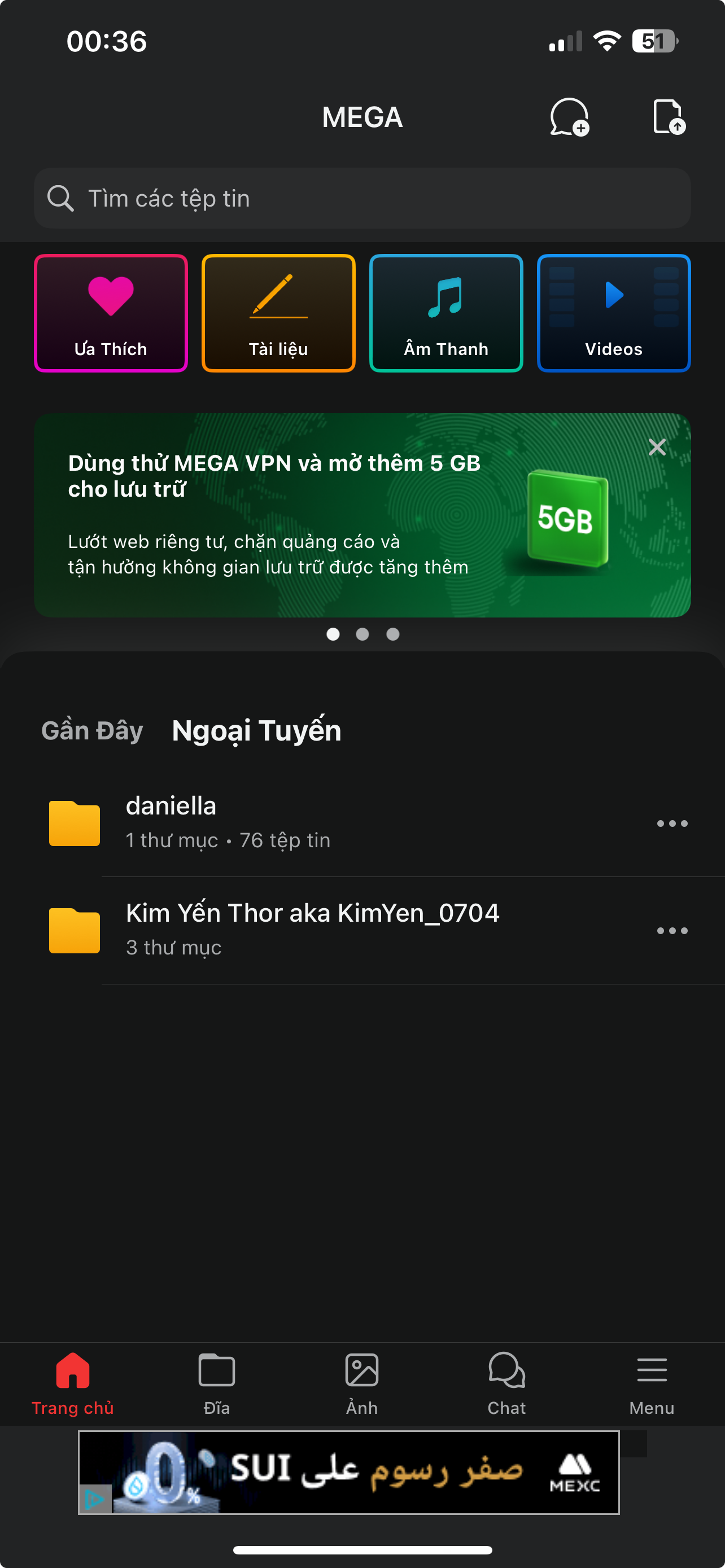Switch to the Ảnh photos tab
Image resolution: width=725 pixels, height=1568 pixels.
click(x=361, y=1383)
